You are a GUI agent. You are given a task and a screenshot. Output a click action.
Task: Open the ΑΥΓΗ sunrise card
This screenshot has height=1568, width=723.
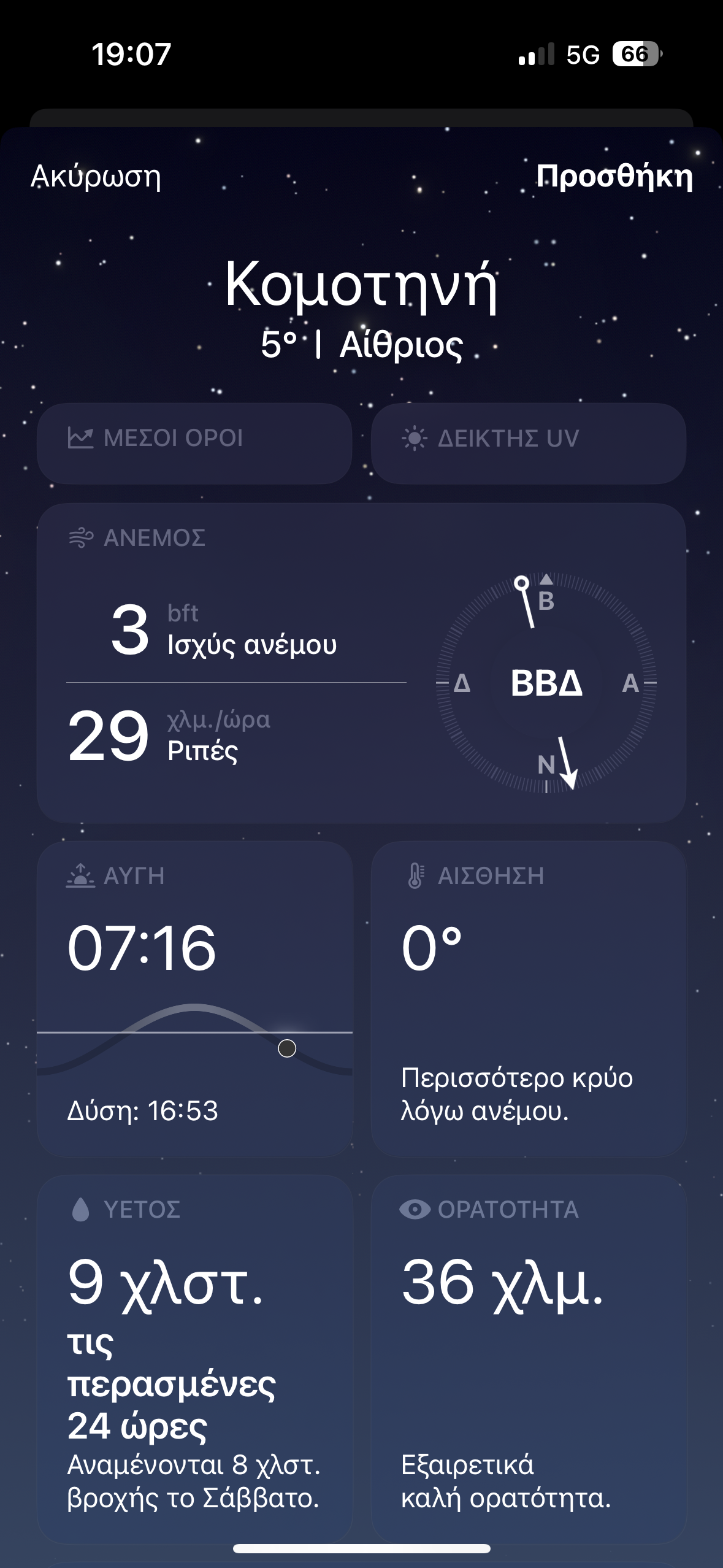click(194, 999)
